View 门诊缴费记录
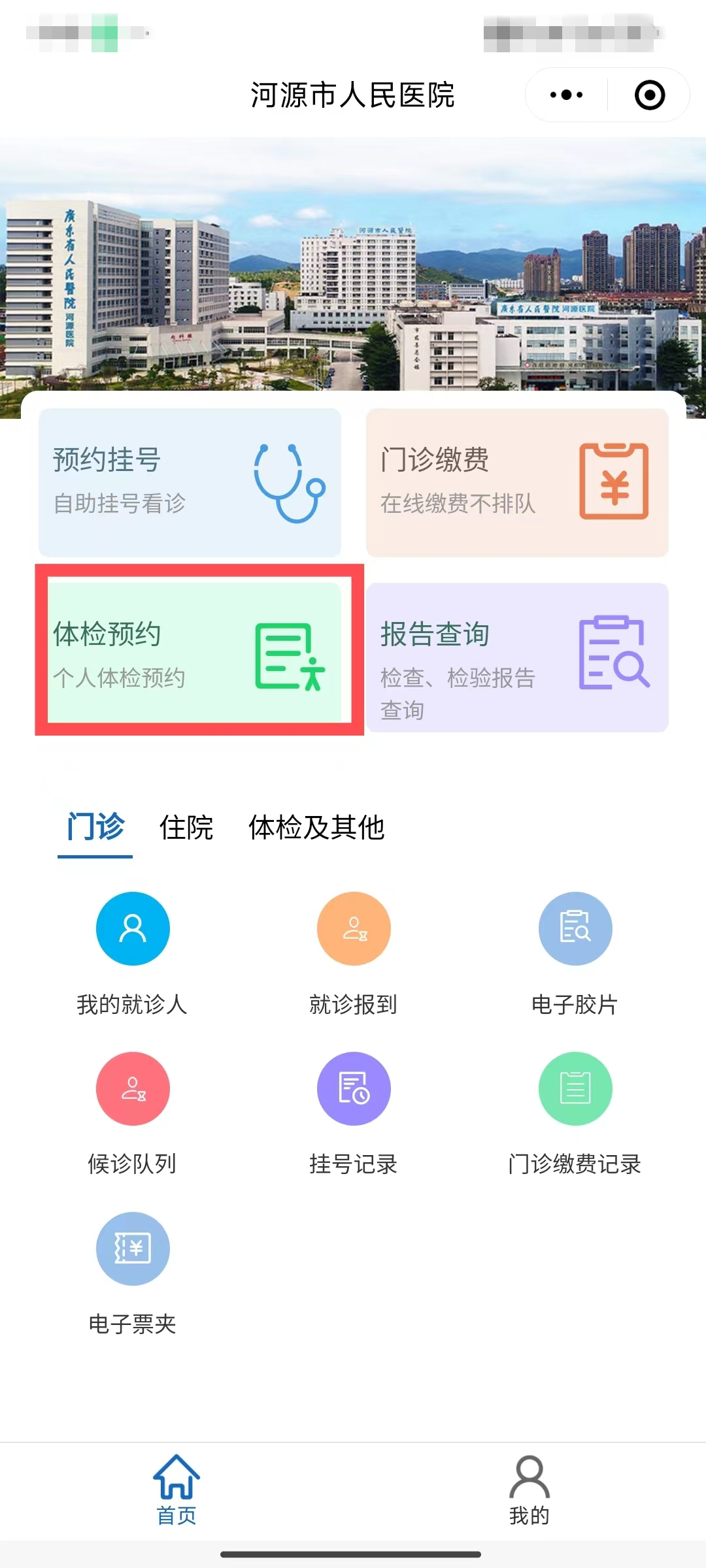Image resolution: width=706 pixels, height=1568 pixels. pos(575,1114)
